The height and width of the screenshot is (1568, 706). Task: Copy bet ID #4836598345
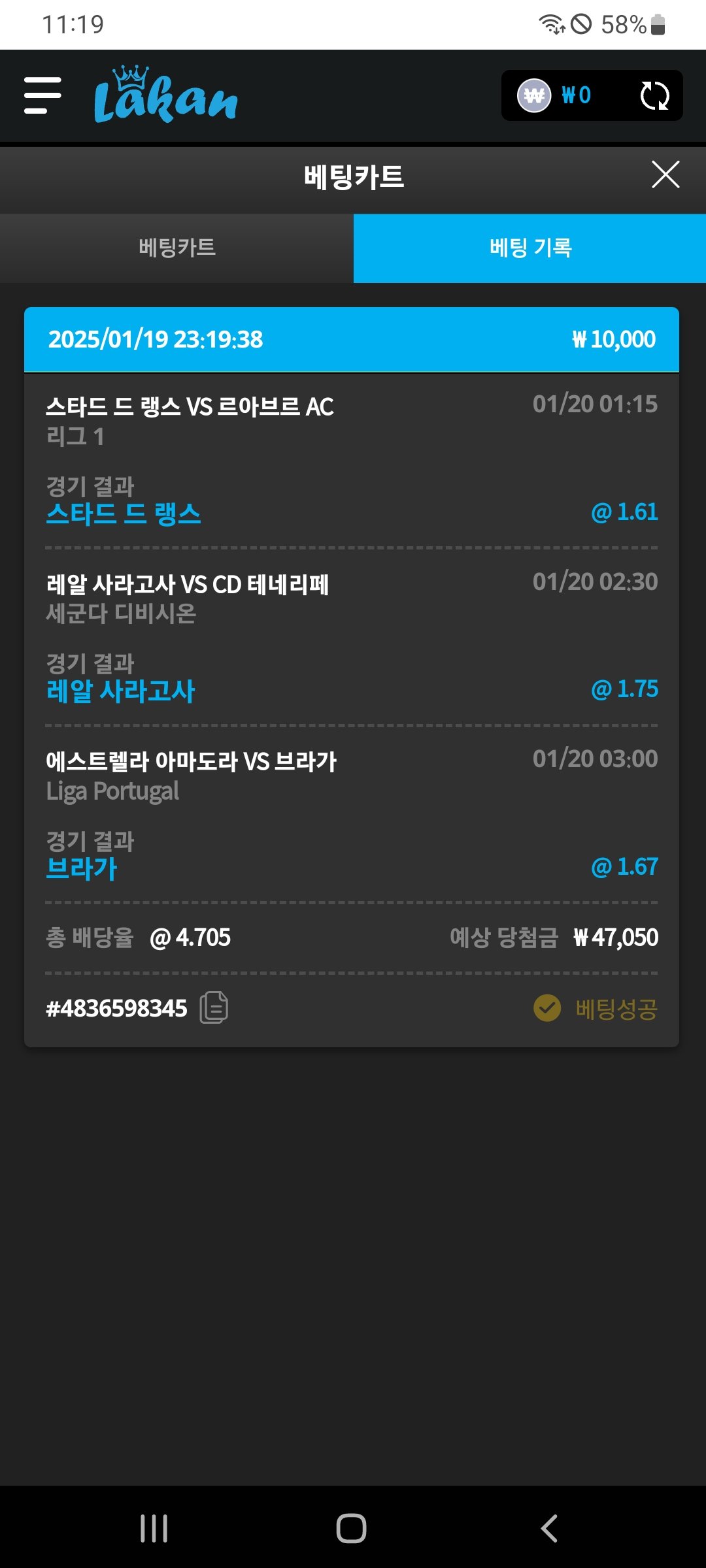[x=214, y=1007]
